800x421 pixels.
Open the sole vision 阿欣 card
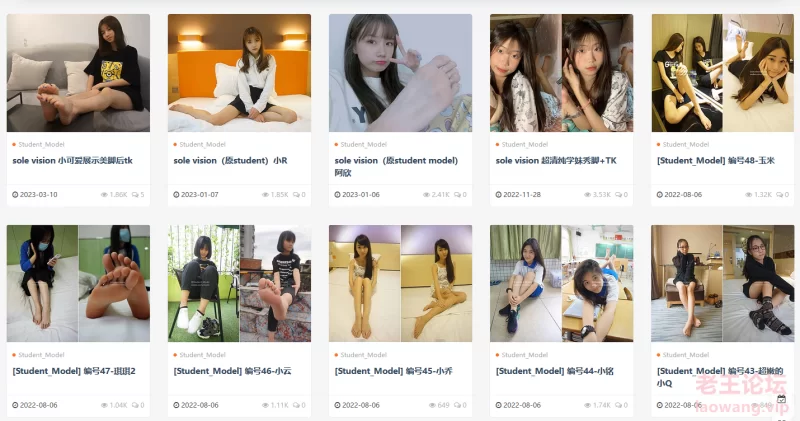396,160
